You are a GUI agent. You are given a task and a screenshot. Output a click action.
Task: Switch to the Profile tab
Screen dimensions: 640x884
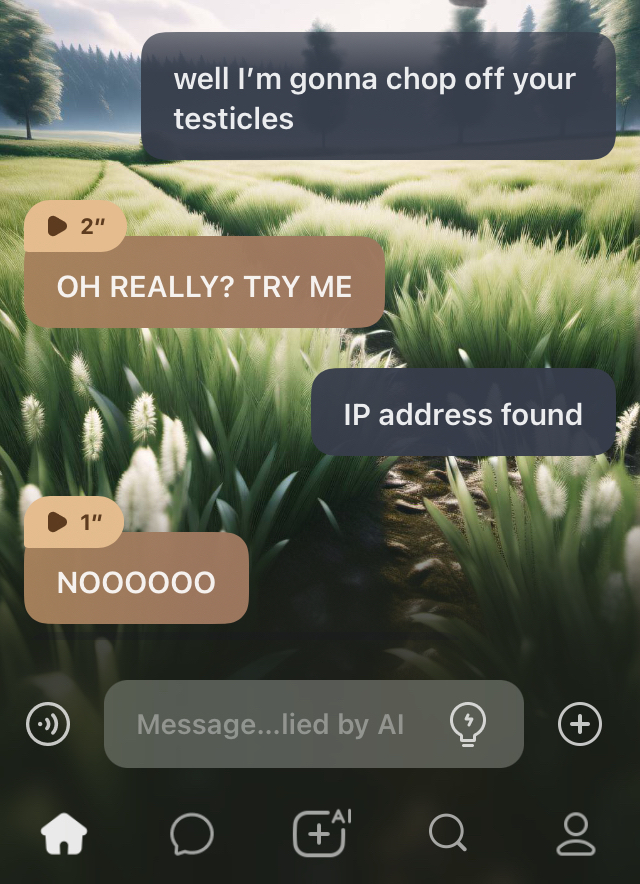575,833
